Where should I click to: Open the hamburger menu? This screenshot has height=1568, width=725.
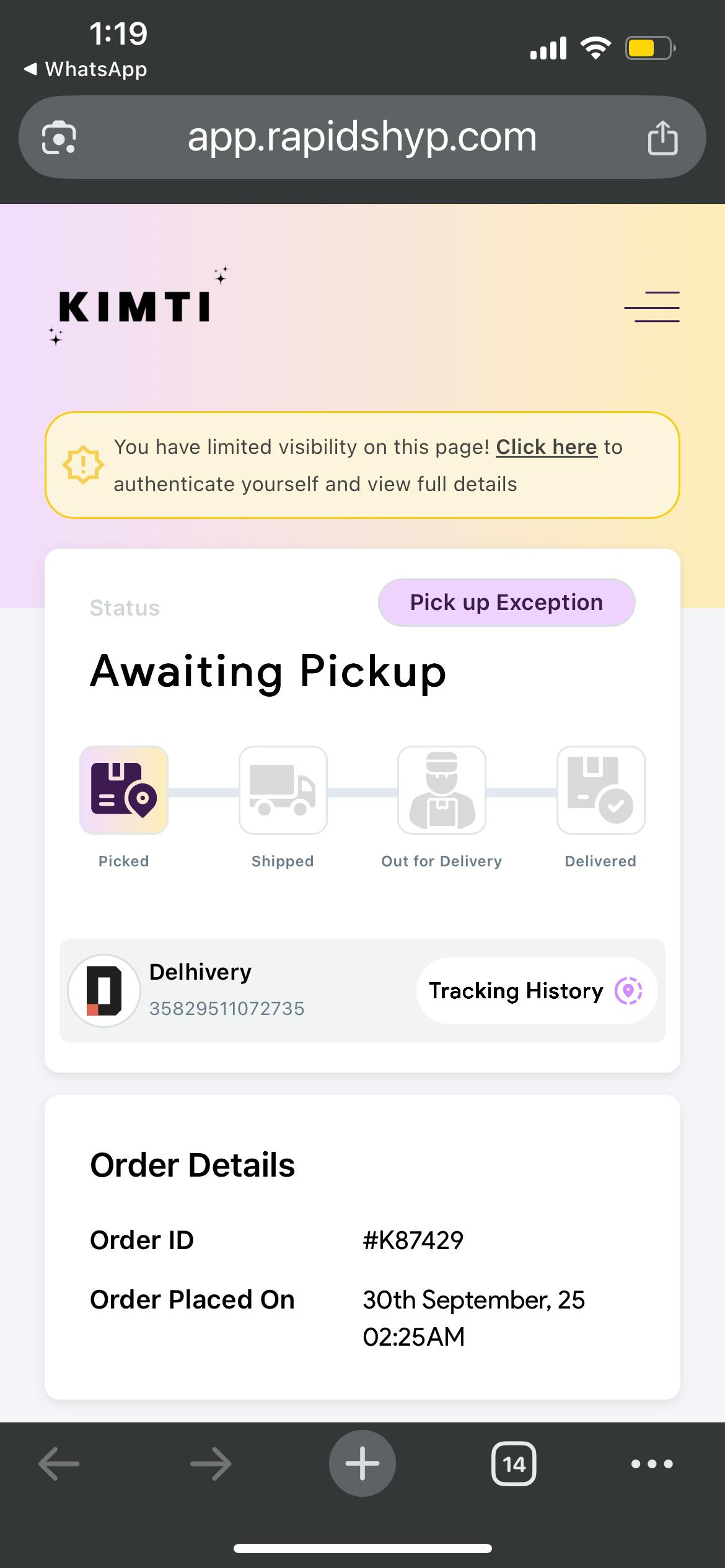tap(651, 307)
